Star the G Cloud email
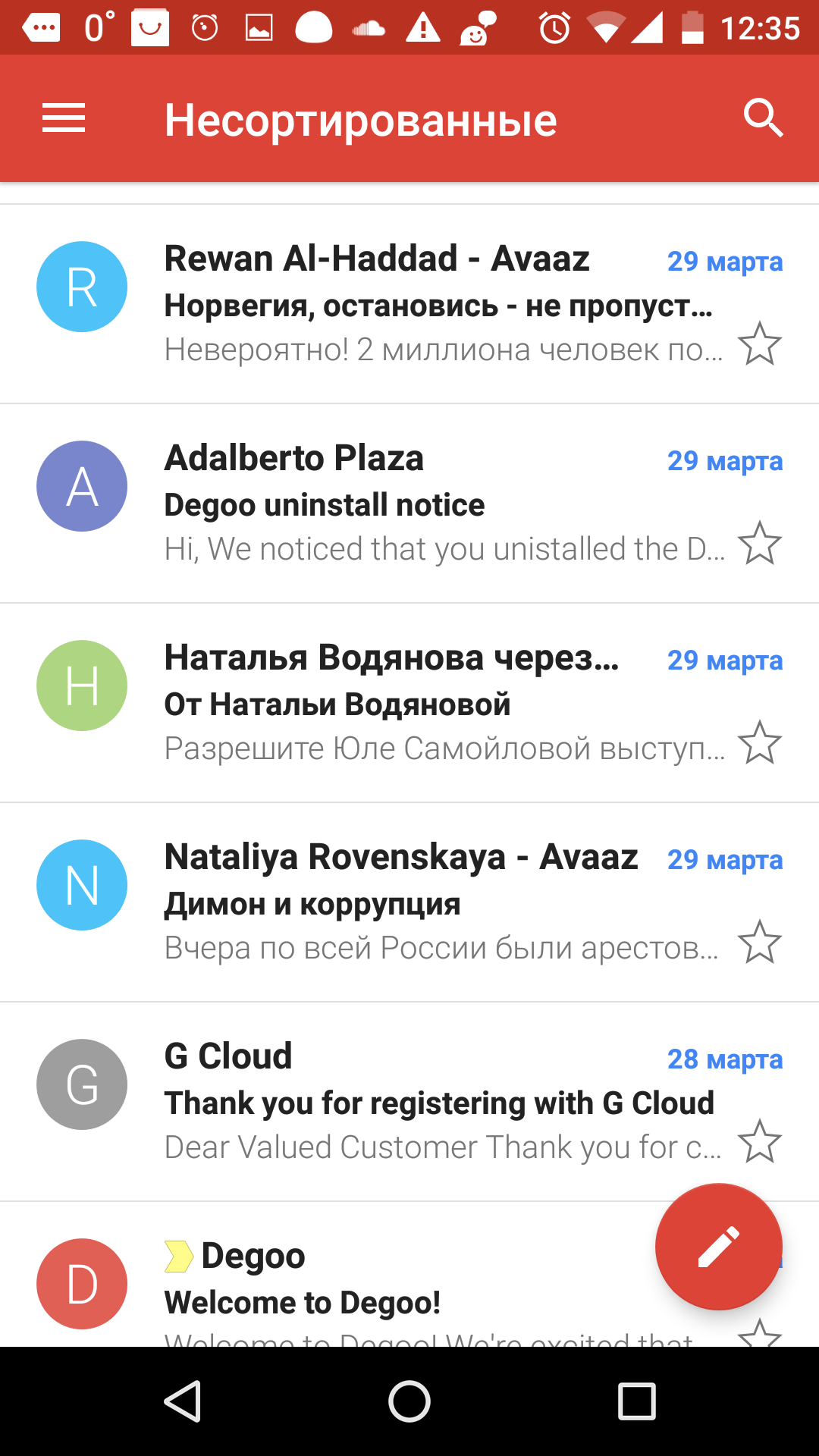 tap(760, 1142)
